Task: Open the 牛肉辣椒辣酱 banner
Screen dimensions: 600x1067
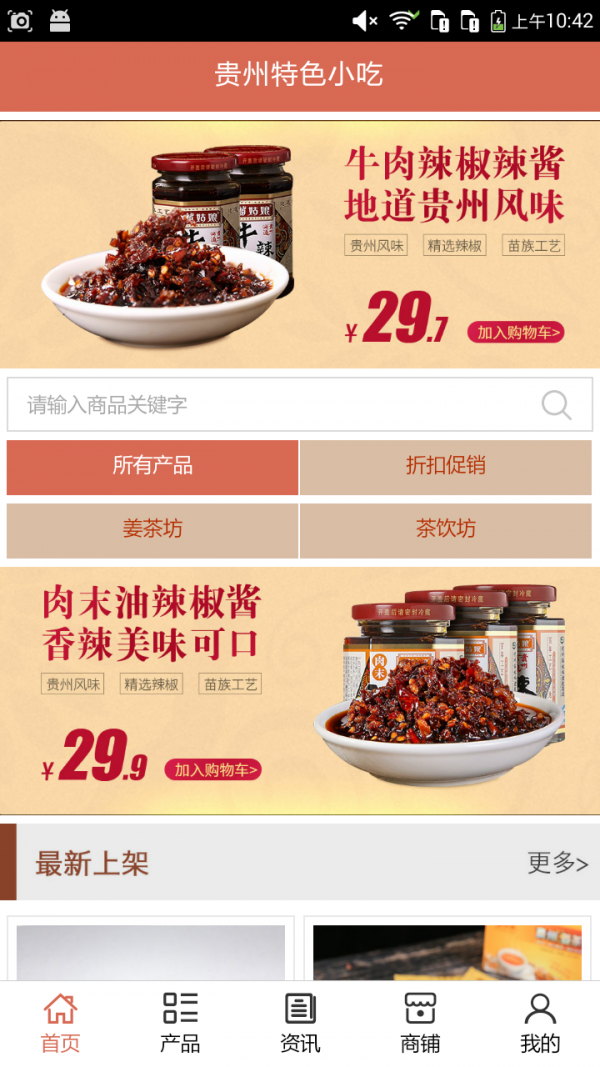Action: click(300, 244)
